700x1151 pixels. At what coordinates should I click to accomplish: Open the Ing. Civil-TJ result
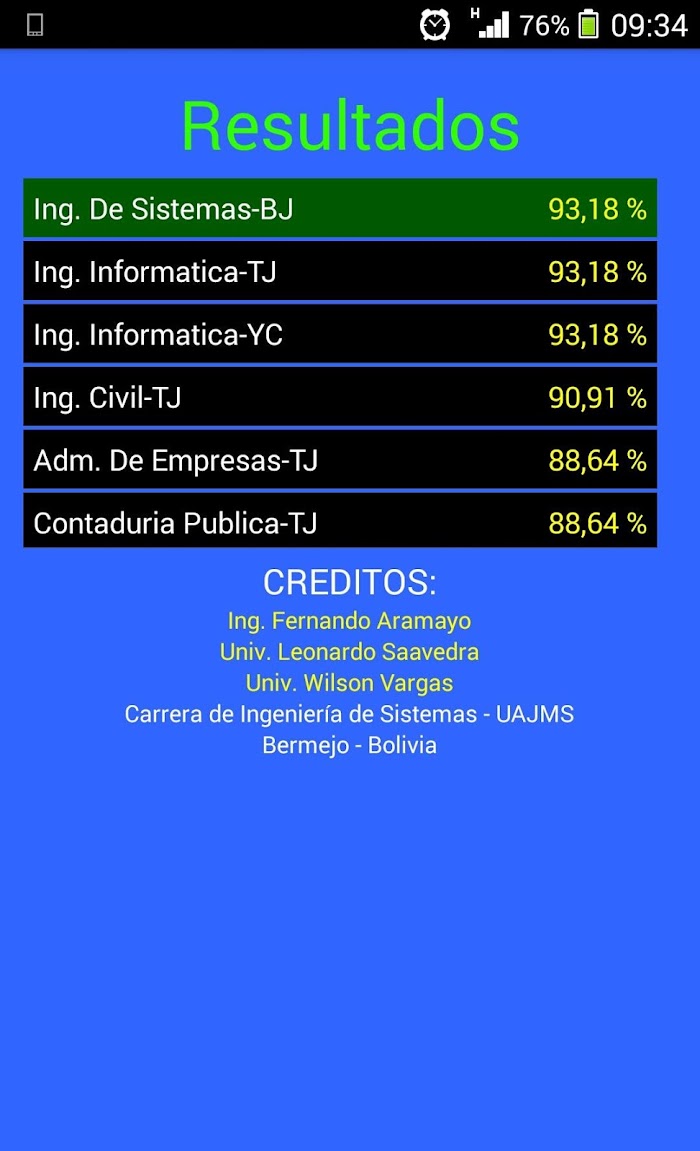[340, 397]
